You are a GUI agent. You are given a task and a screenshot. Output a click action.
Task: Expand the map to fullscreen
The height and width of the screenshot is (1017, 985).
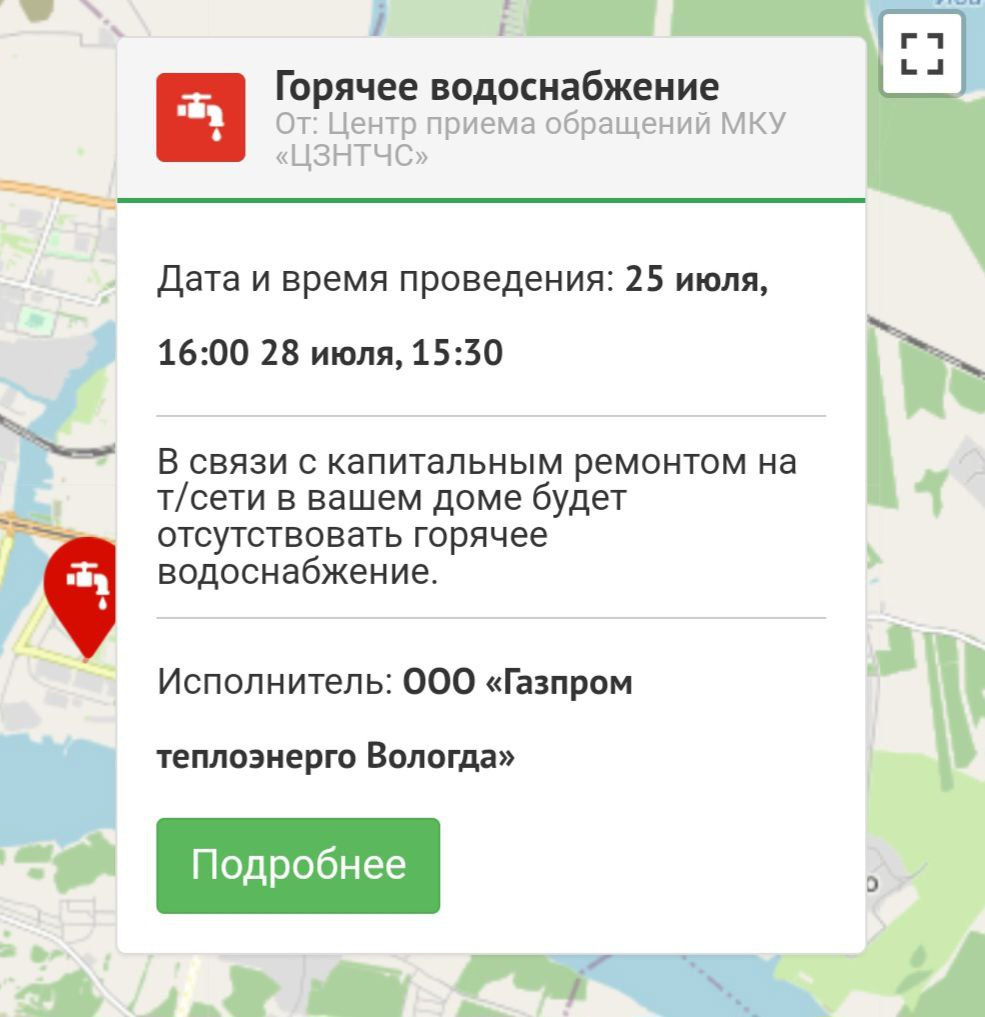click(x=921, y=54)
